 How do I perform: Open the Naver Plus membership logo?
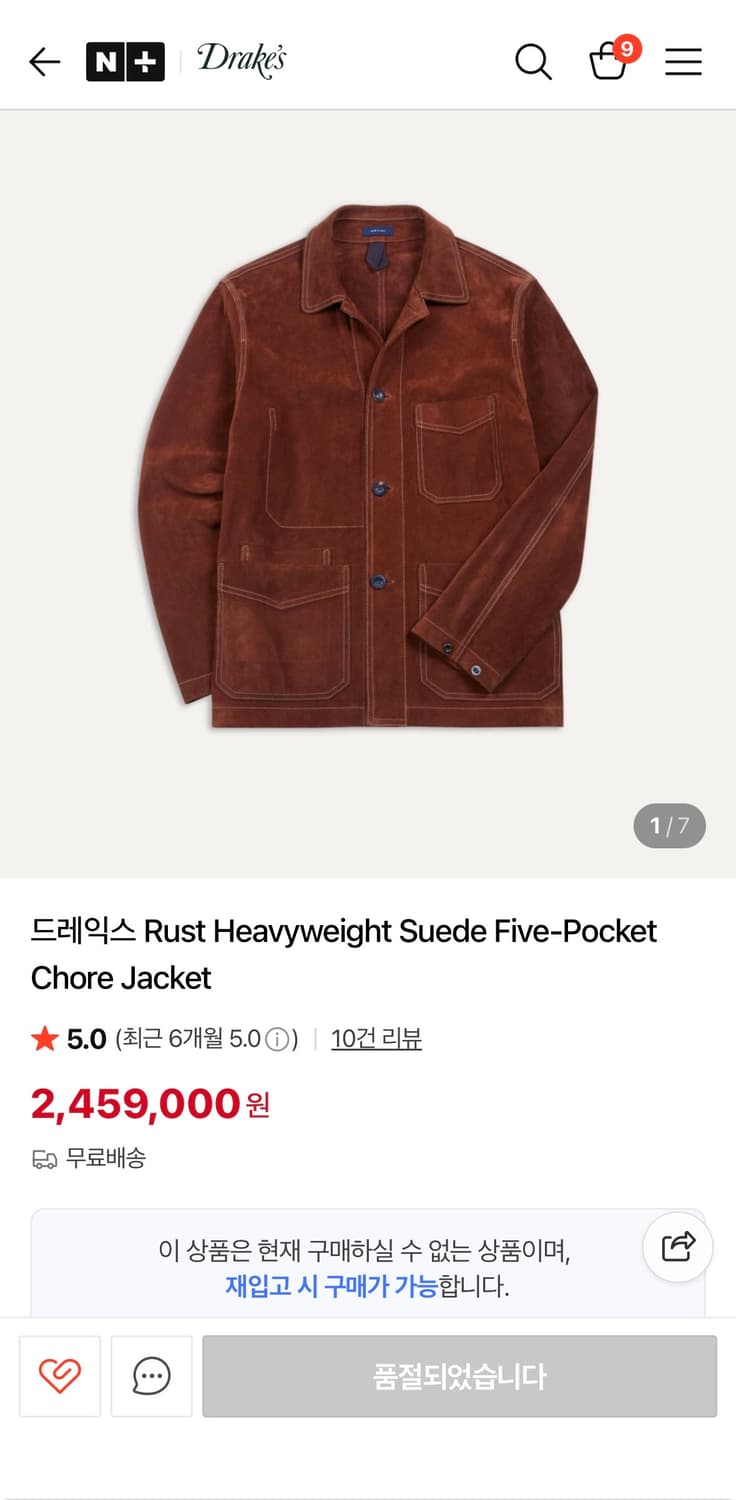126,62
